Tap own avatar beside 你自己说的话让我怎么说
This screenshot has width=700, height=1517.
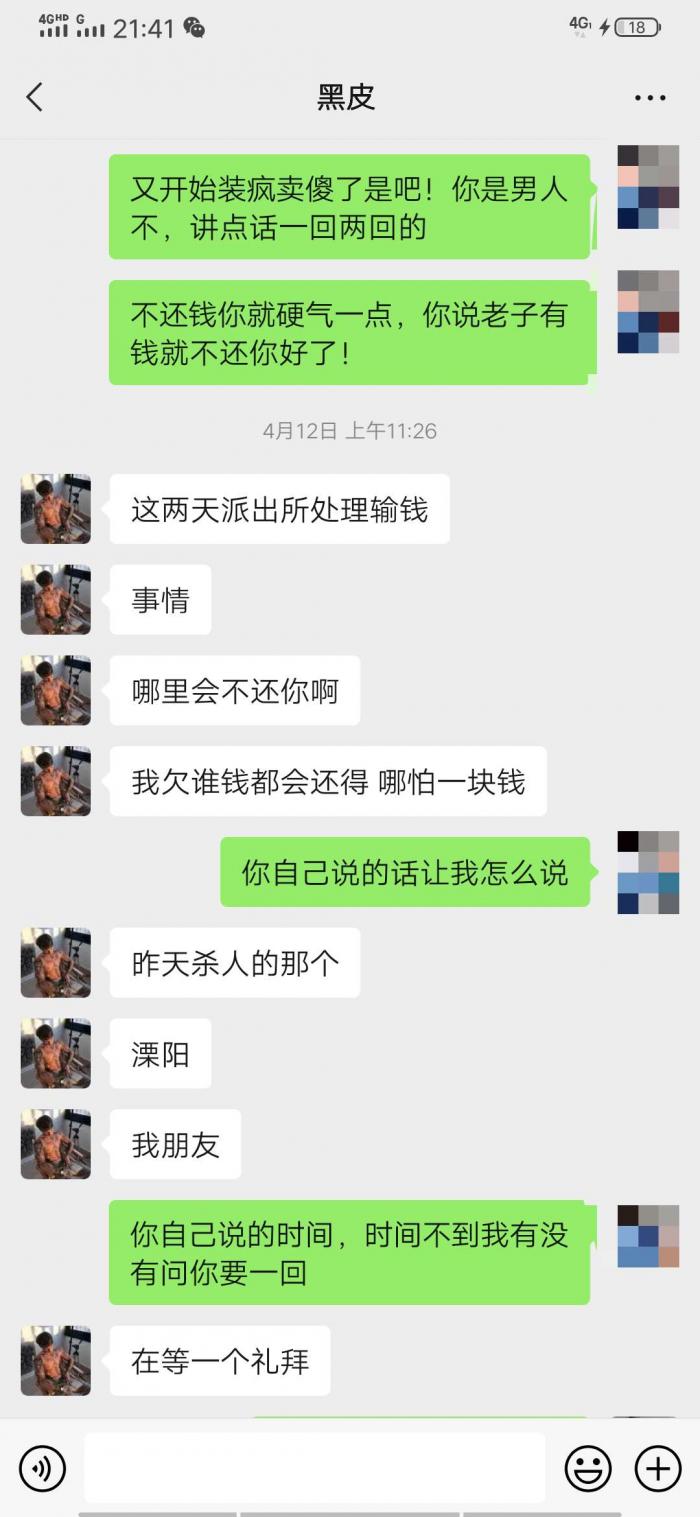[648, 872]
